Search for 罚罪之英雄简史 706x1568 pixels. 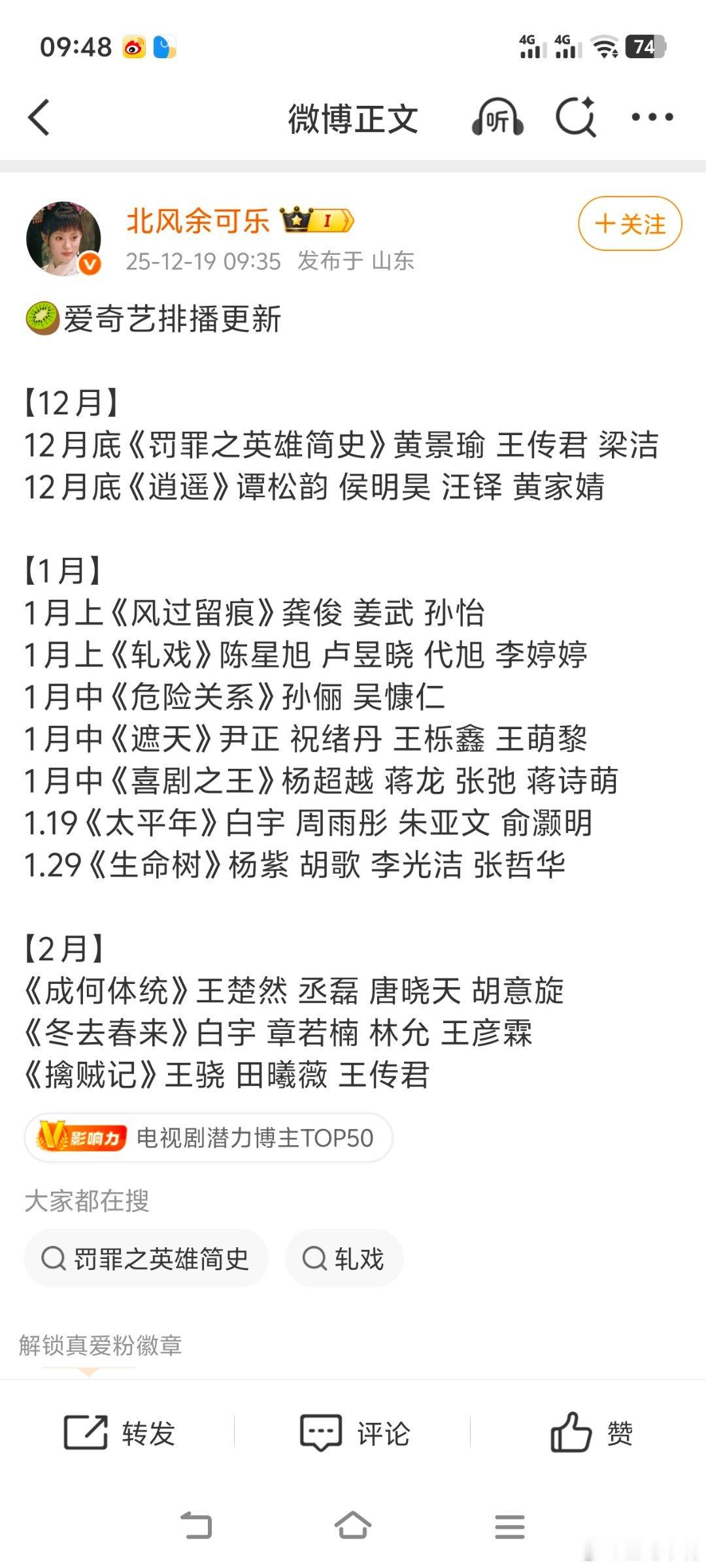(x=145, y=1258)
